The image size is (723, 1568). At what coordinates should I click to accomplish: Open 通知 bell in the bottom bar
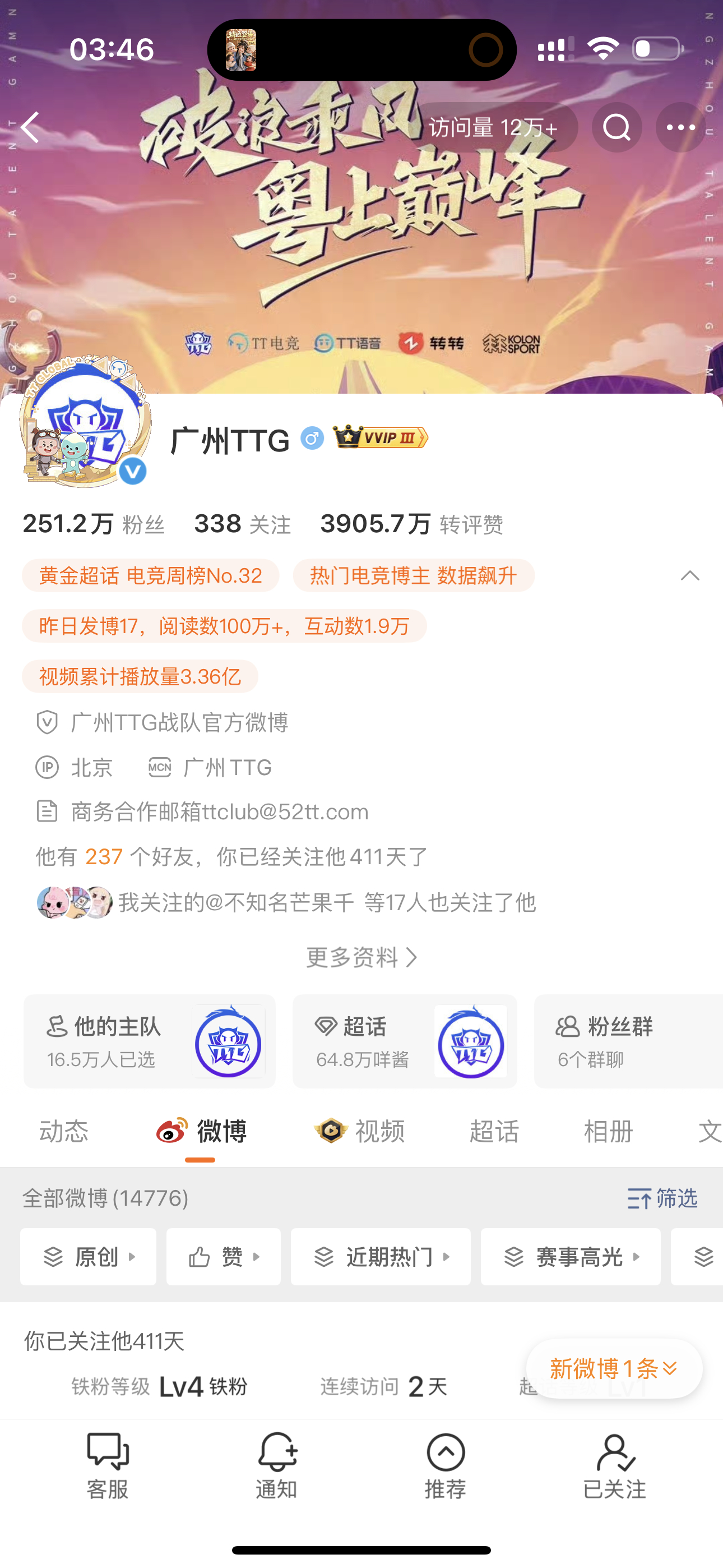(277, 1466)
